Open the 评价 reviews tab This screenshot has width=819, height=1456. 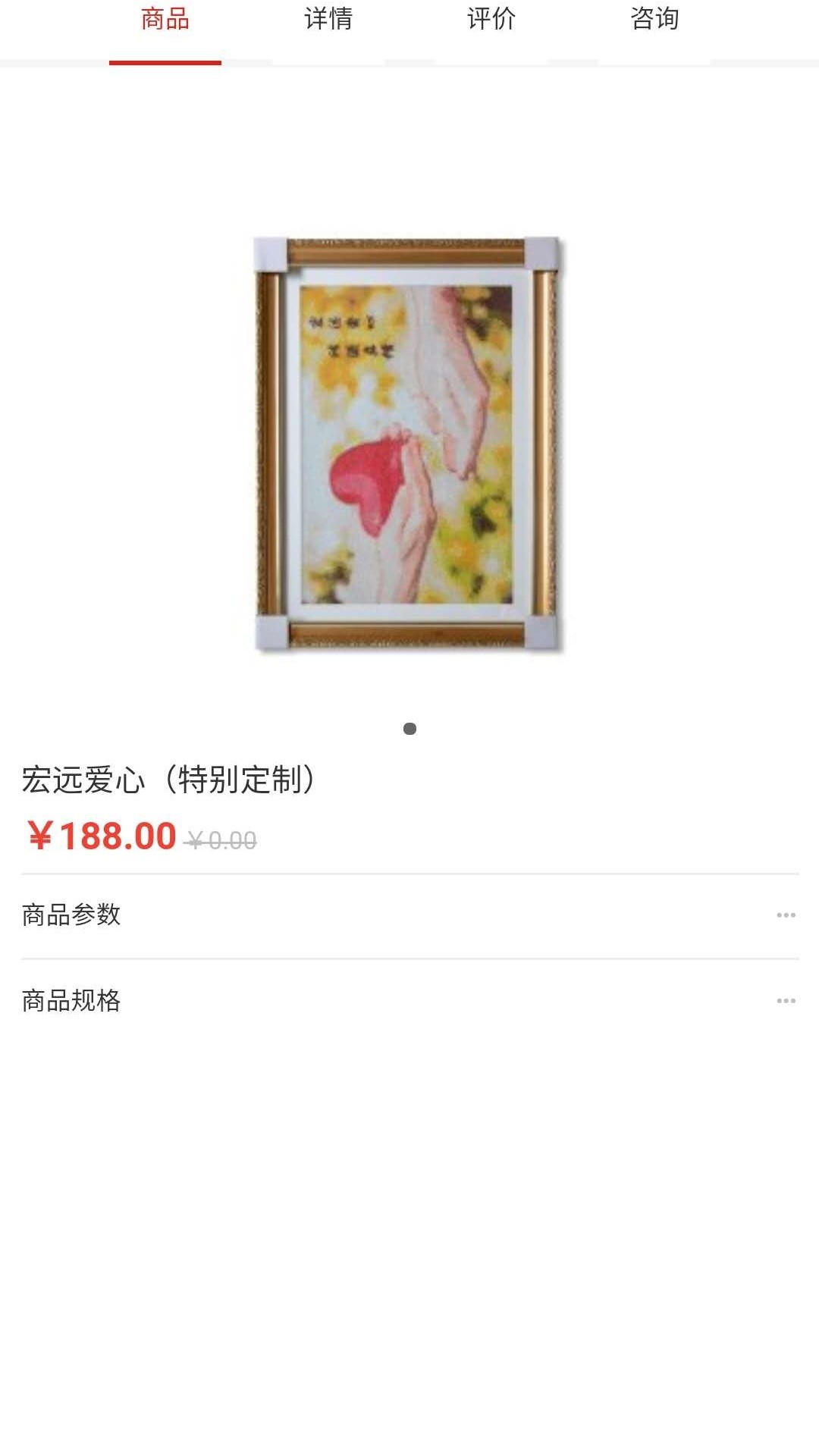pyautogui.click(x=491, y=20)
